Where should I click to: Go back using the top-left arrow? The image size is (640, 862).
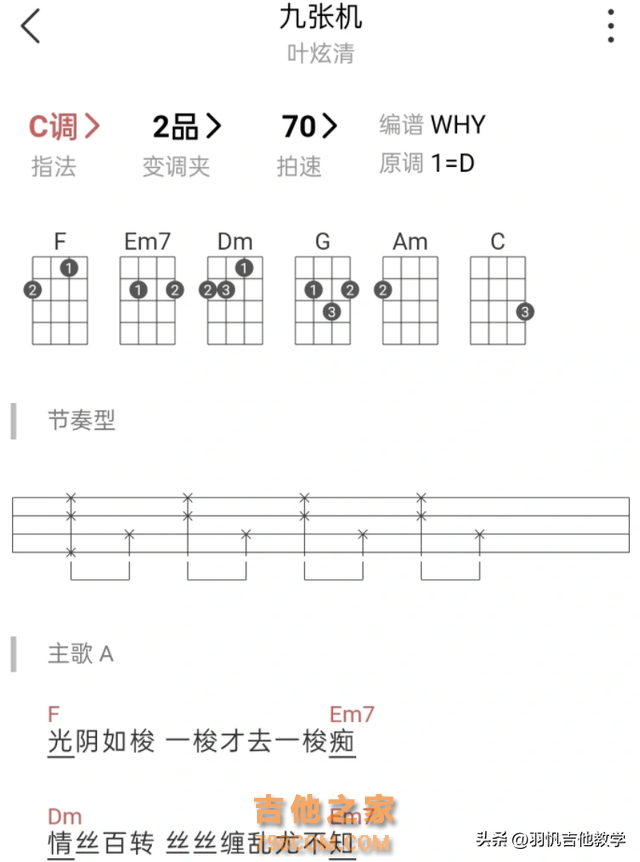point(31,26)
